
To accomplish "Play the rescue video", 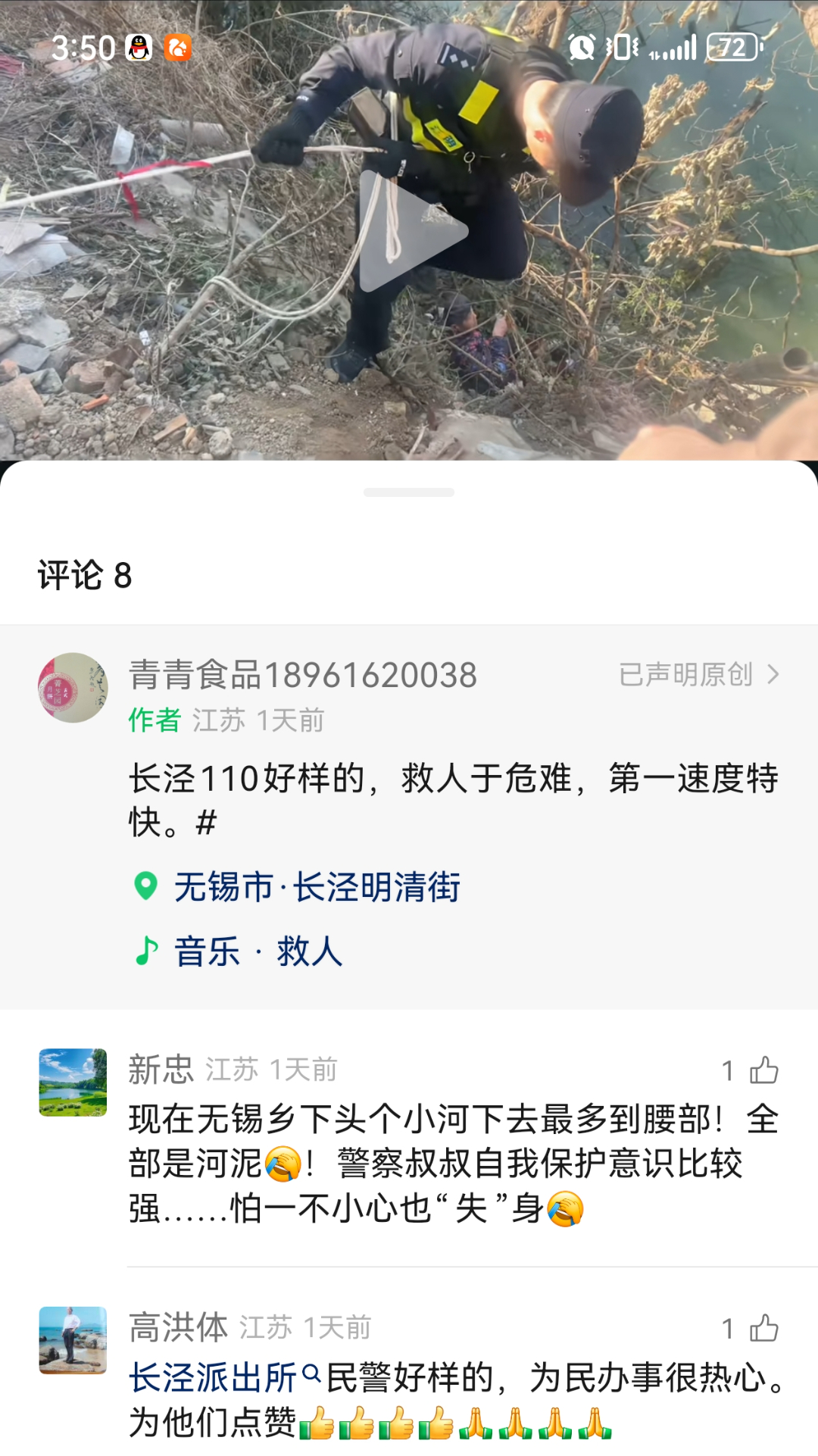I will [413, 231].
